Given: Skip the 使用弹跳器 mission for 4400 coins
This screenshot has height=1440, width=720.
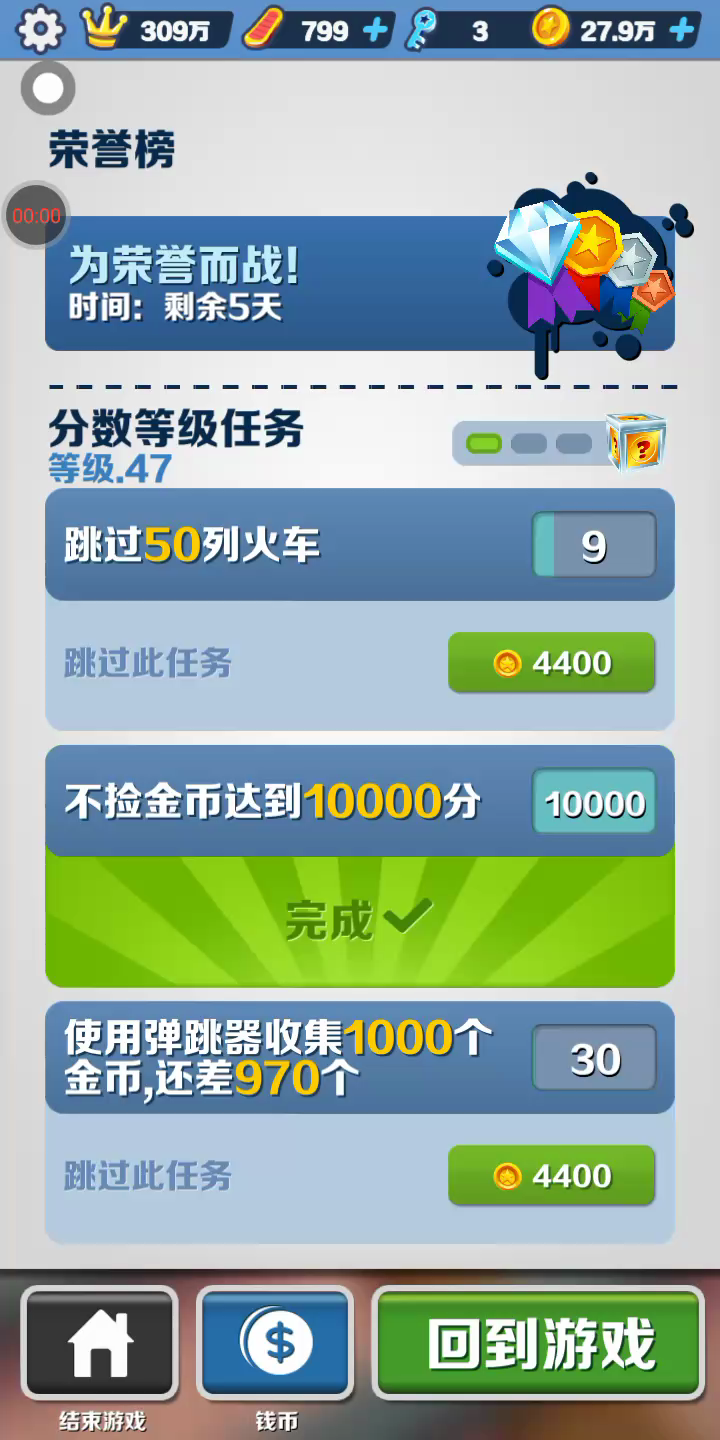Looking at the screenshot, I should [x=551, y=1176].
